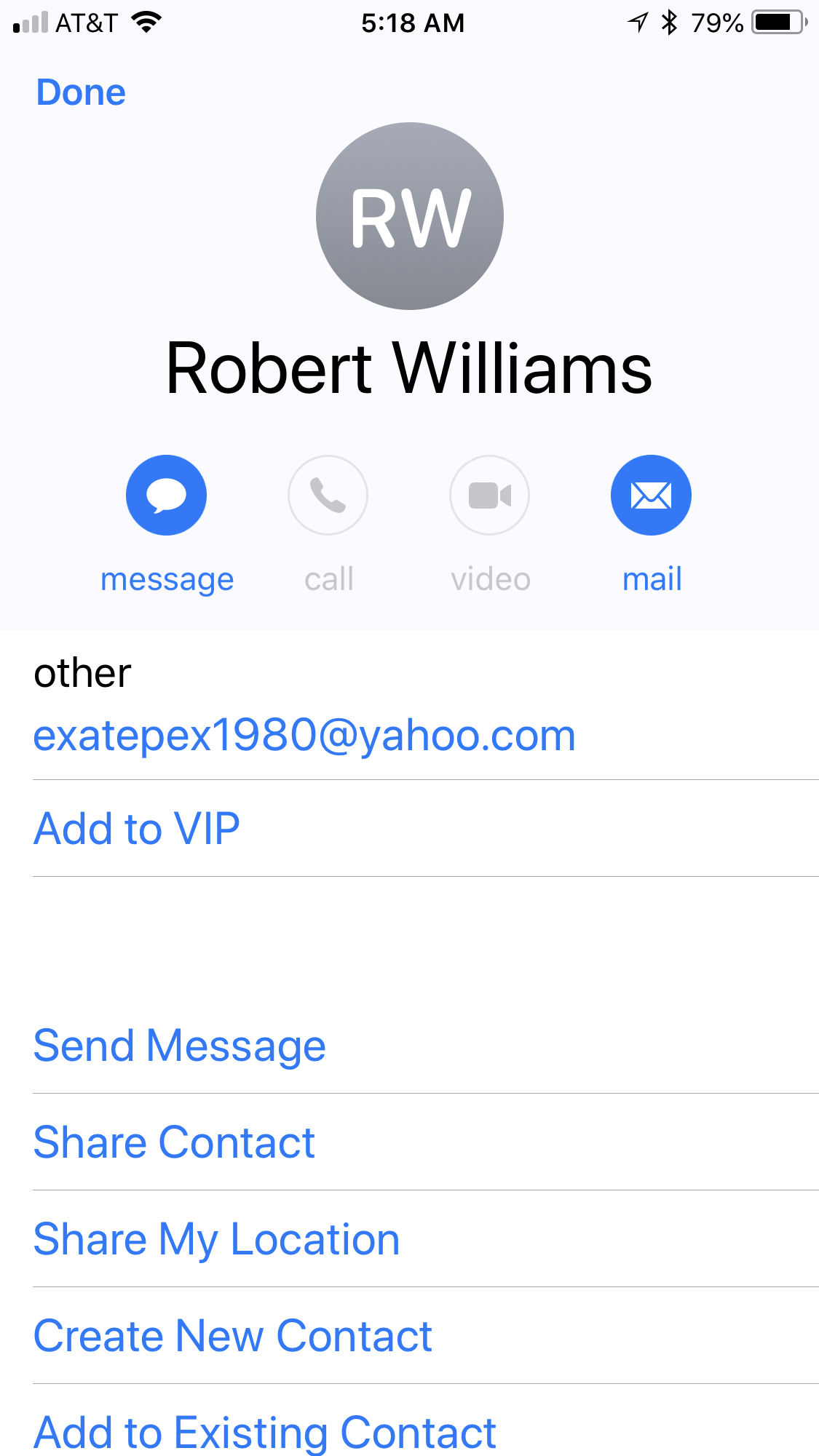The height and width of the screenshot is (1456, 819).
Task: Open the email address exatepex1980@yahoo.com
Action: pyautogui.click(x=304, y=735)
